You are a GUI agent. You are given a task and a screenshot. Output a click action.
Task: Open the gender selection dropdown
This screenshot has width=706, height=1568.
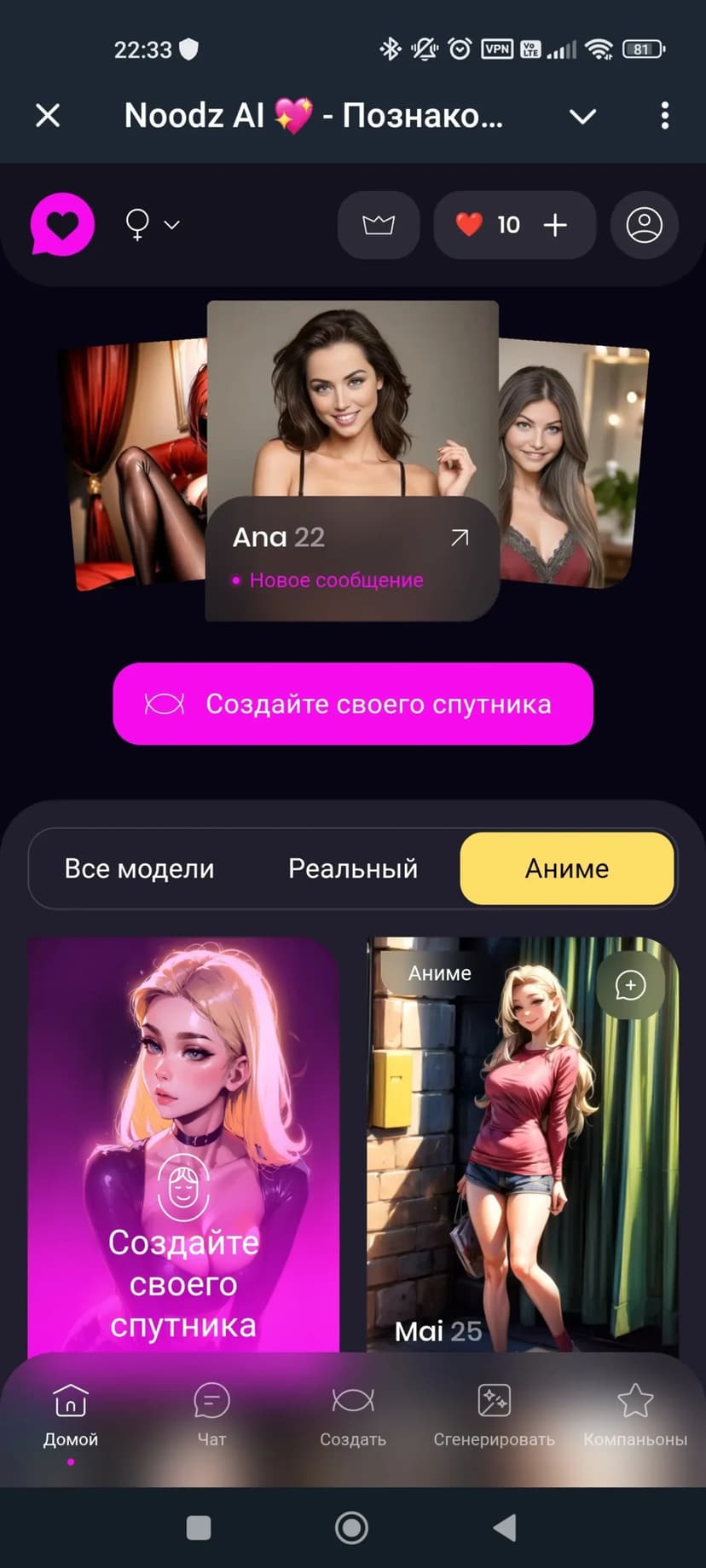tap(152, 225)
